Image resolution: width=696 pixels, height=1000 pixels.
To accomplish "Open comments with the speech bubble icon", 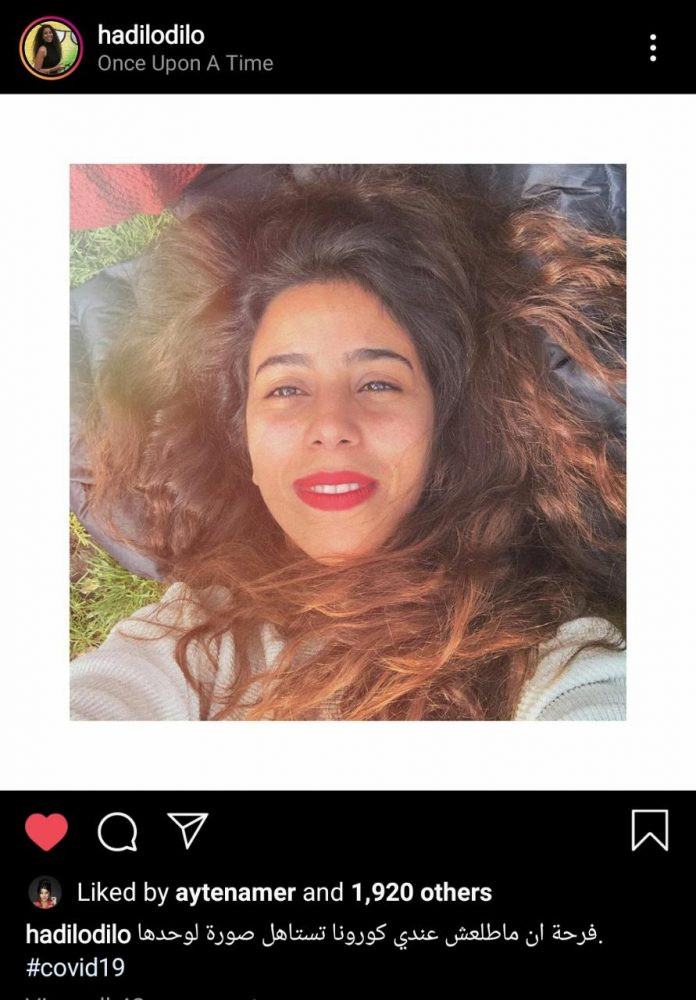I will coord(117,831).
